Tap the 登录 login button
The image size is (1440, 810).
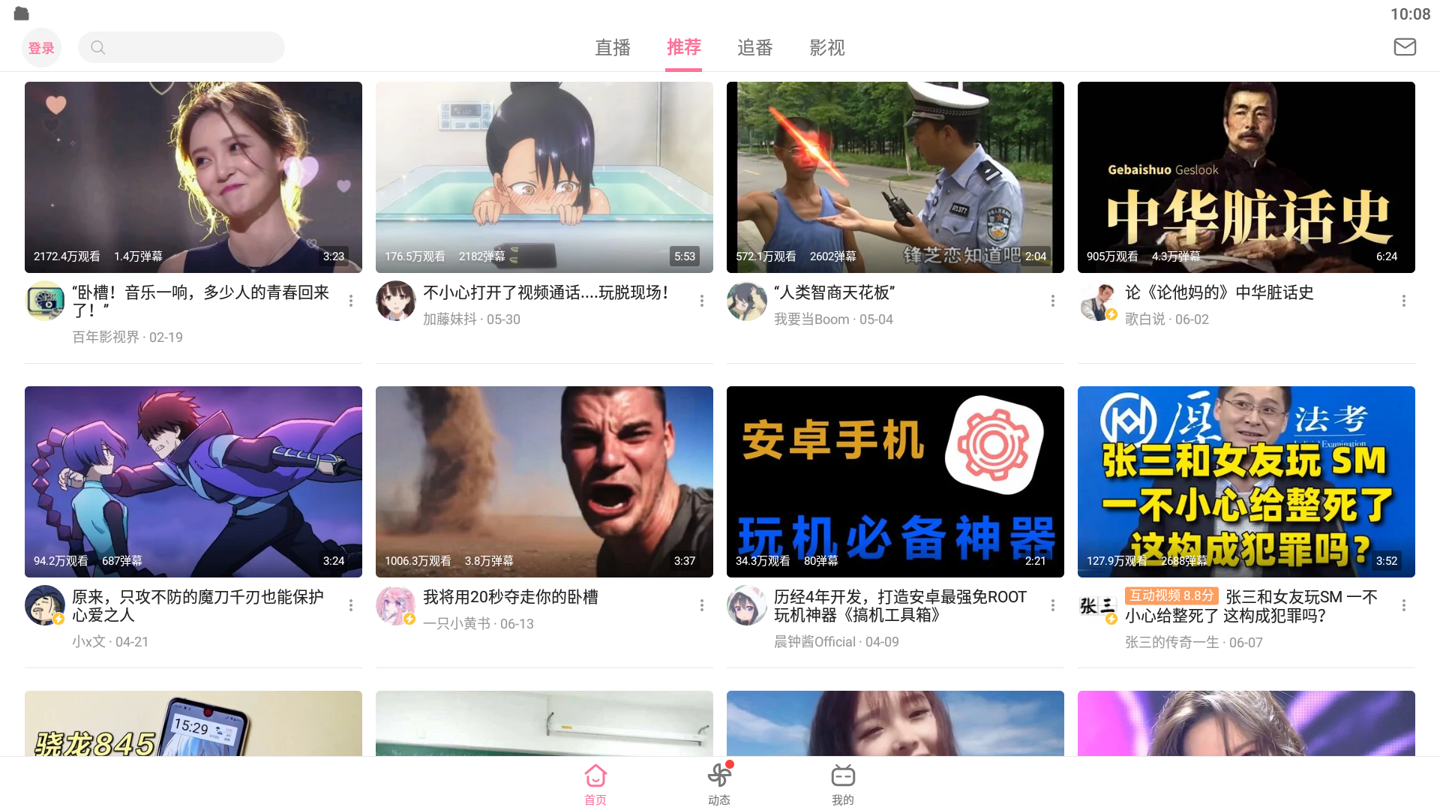click(41, 48)
